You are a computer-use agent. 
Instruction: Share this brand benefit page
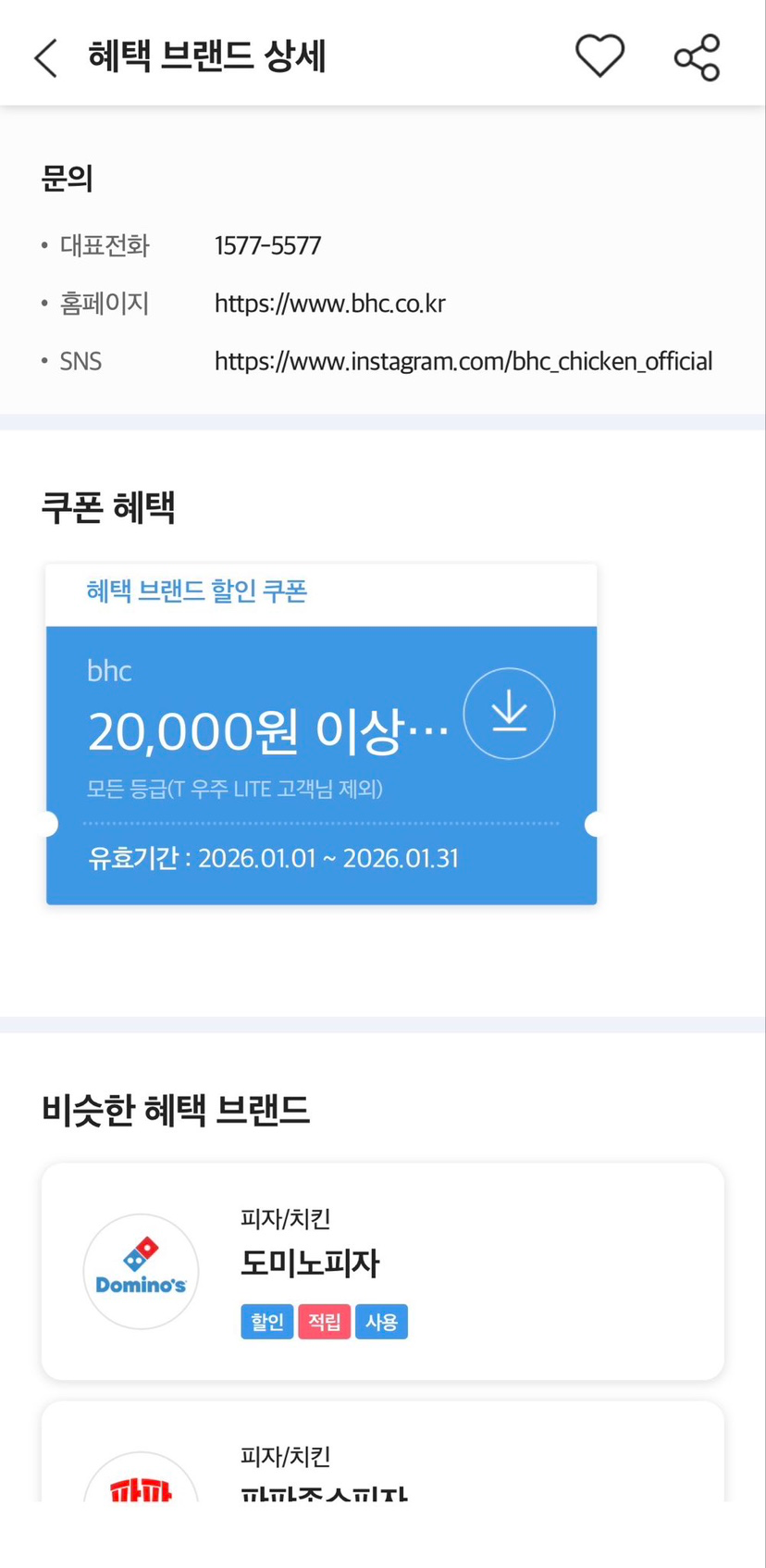click(x=697, y=57)
